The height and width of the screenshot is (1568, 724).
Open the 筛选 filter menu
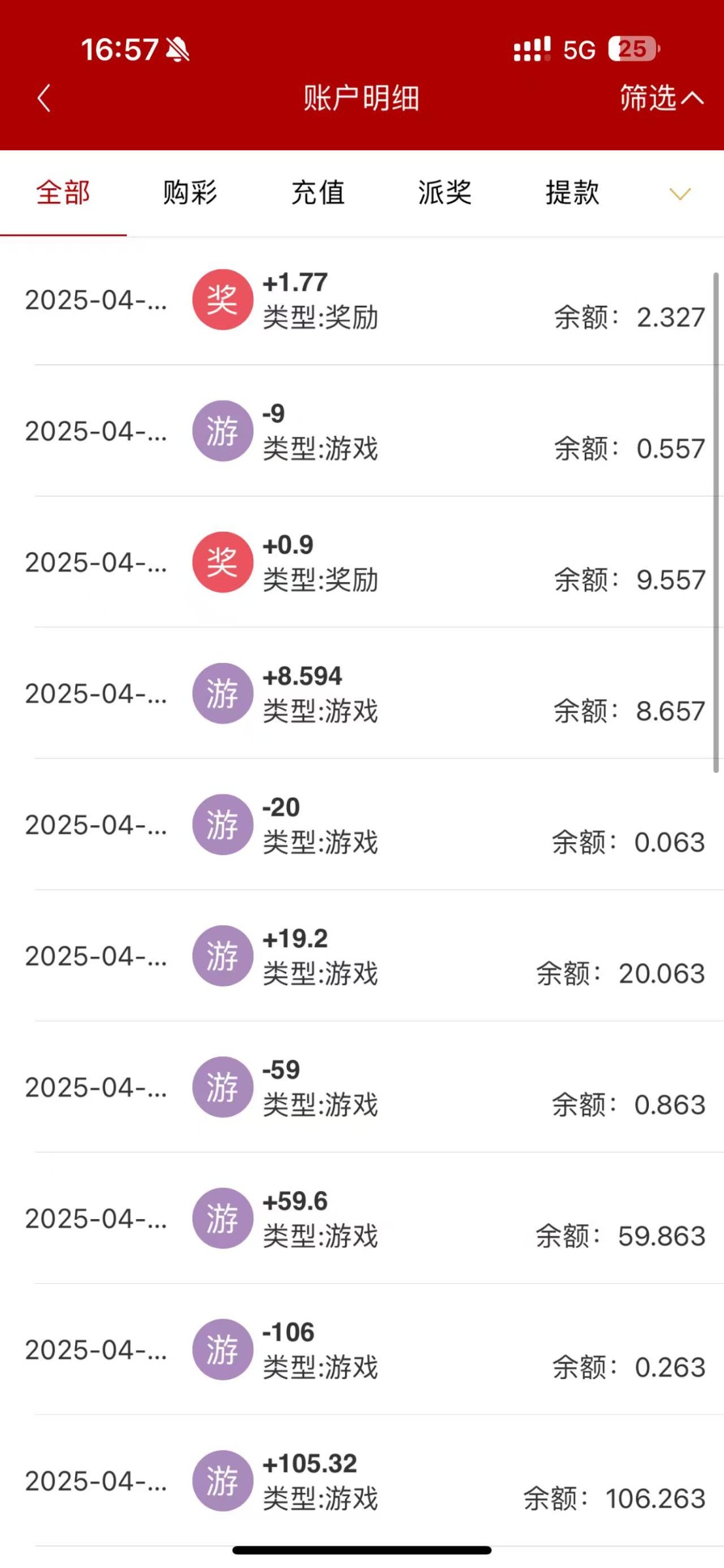[661, 98]
